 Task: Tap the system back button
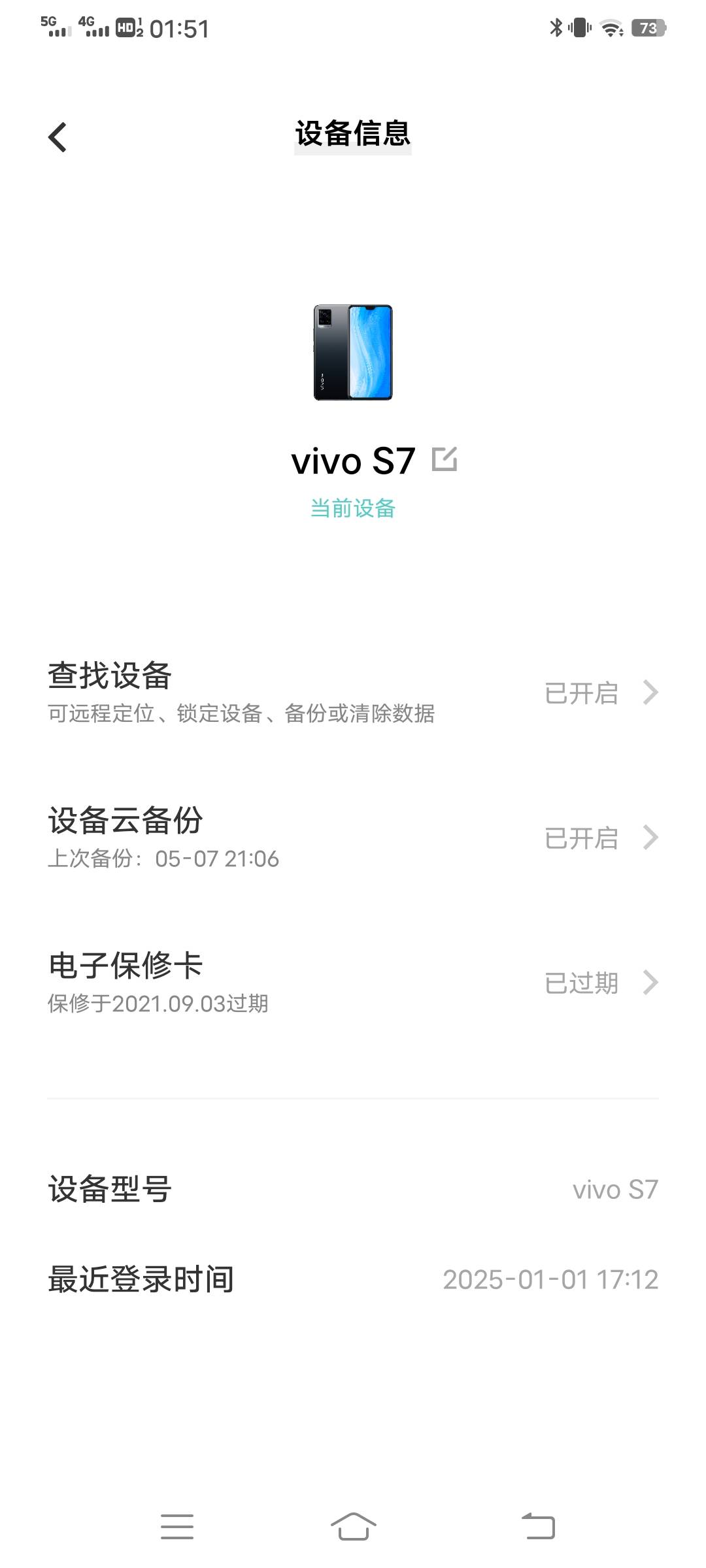pyautogui.click(x=538, y=1527)
